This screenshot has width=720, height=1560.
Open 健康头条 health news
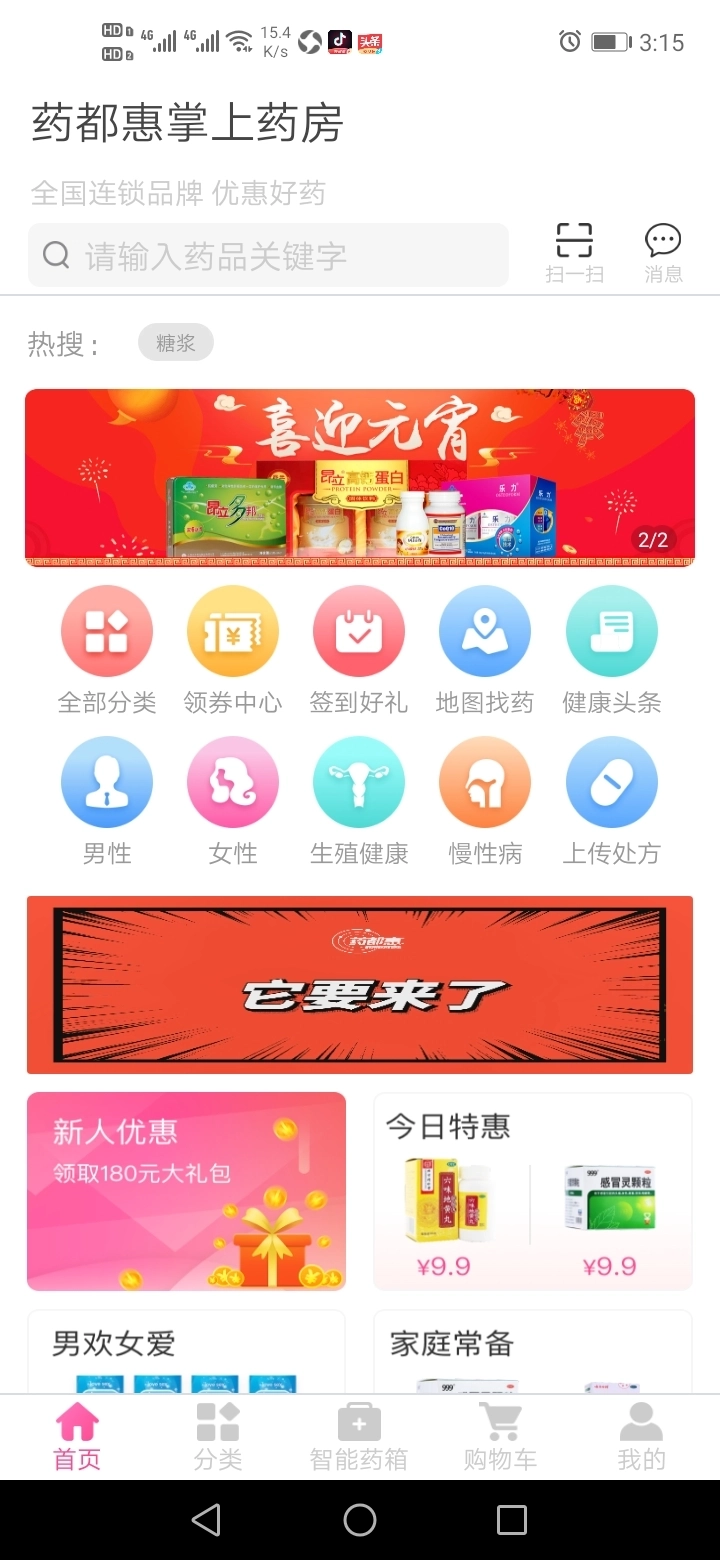tap(611, 650)
